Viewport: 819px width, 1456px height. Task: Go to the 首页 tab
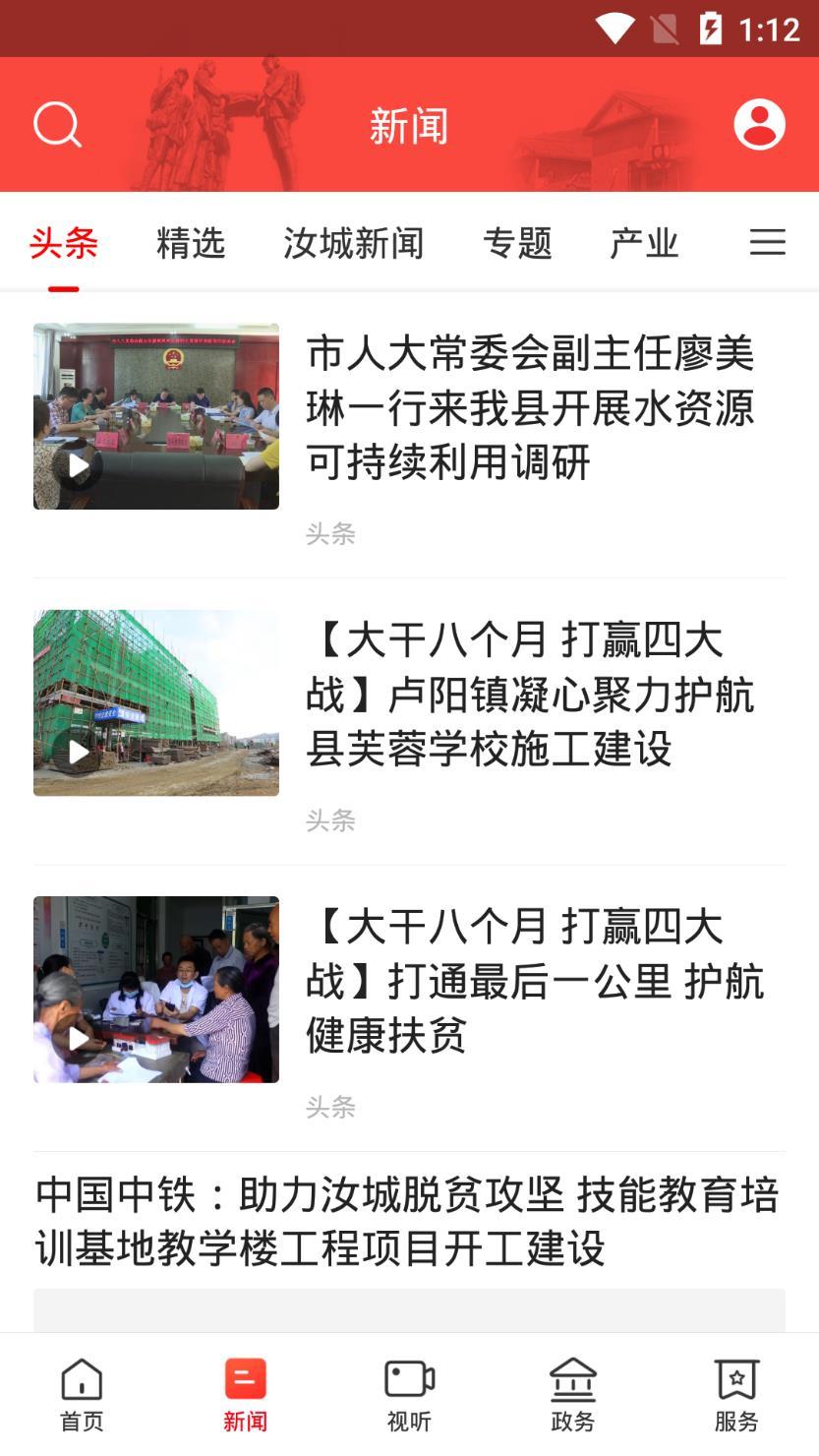point(82,1394)
